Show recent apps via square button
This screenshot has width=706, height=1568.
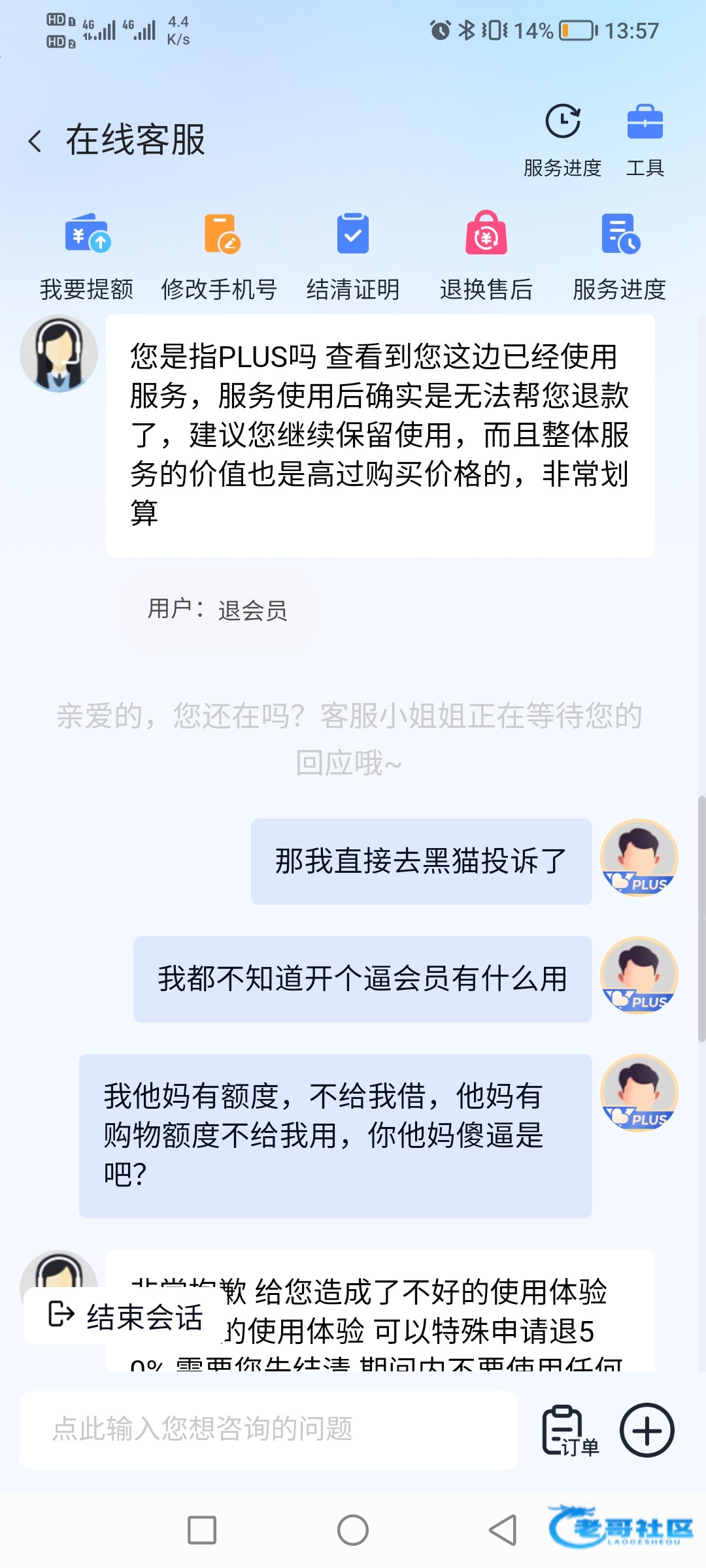point(202,1530)
